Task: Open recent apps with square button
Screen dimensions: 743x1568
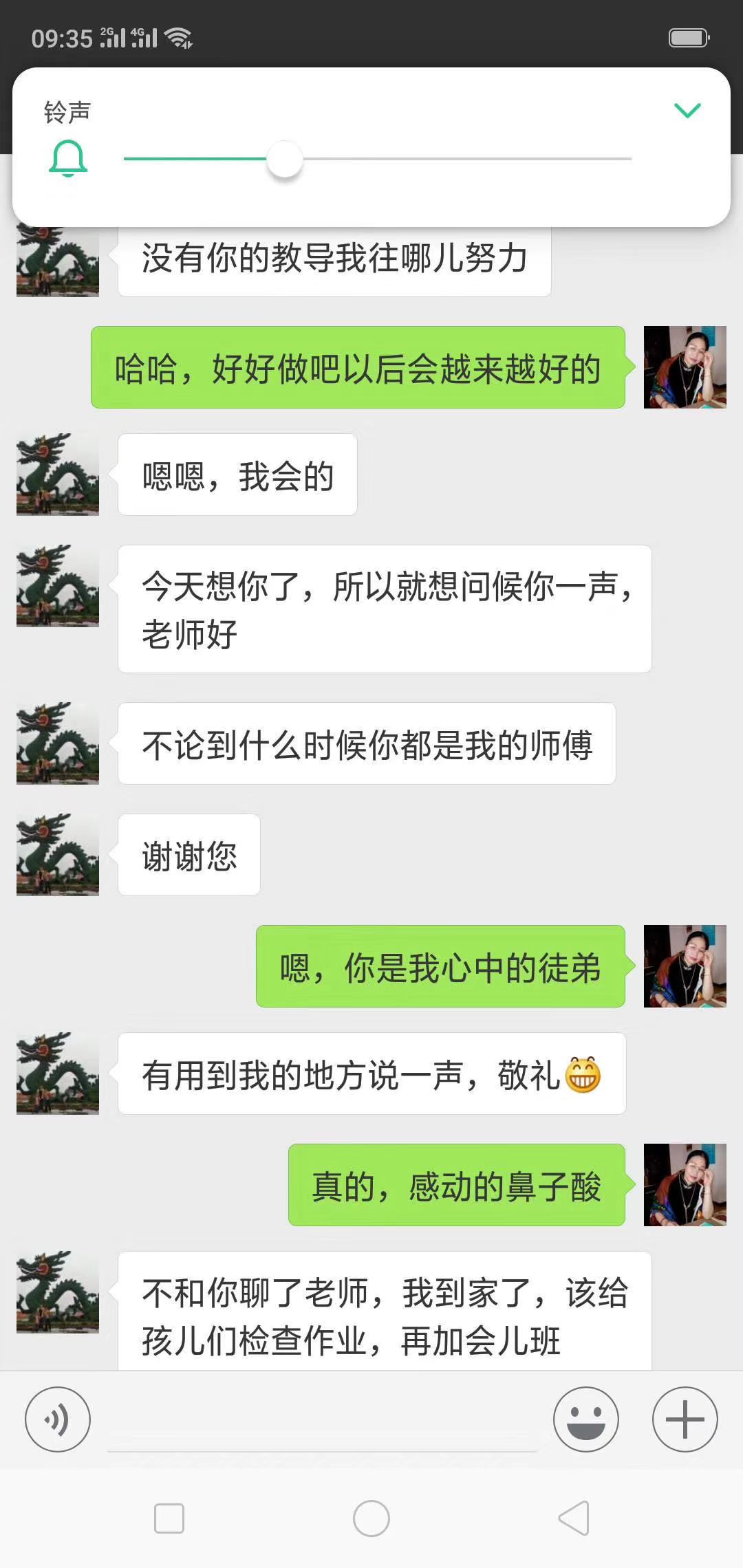Action: click(169, 1518)
